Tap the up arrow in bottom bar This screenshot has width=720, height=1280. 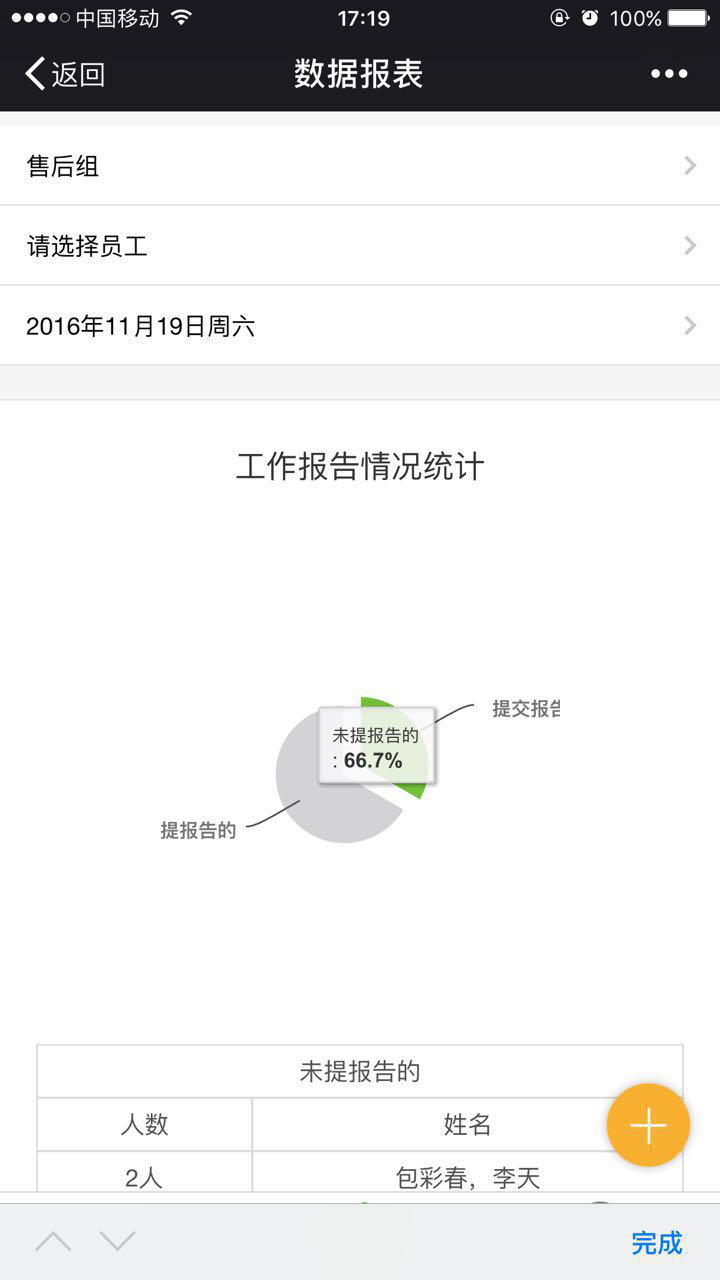point(54,1242)
